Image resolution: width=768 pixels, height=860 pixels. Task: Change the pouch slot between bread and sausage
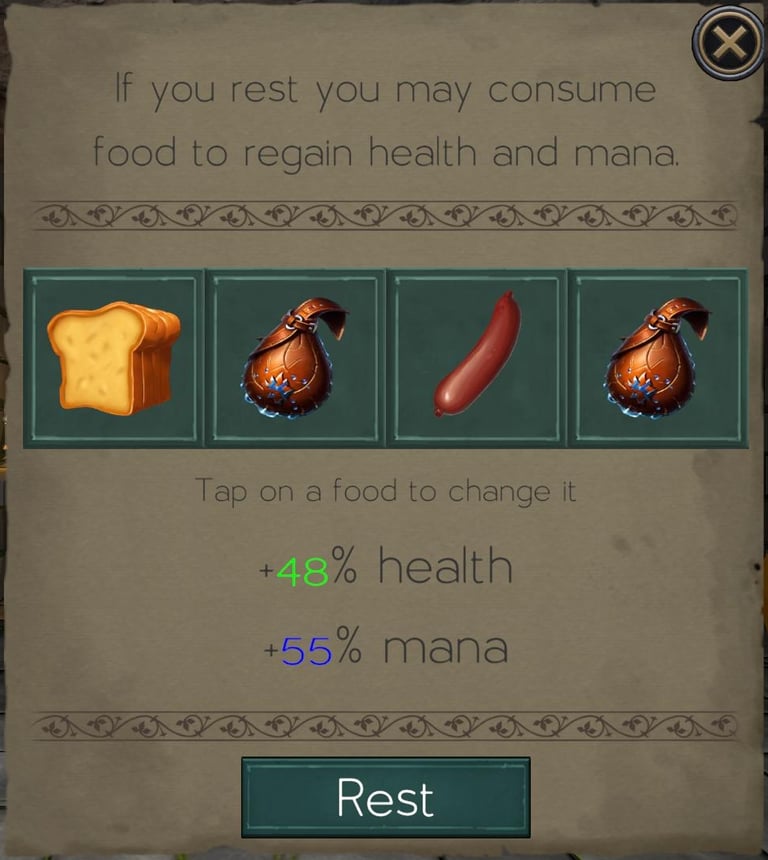295,357
